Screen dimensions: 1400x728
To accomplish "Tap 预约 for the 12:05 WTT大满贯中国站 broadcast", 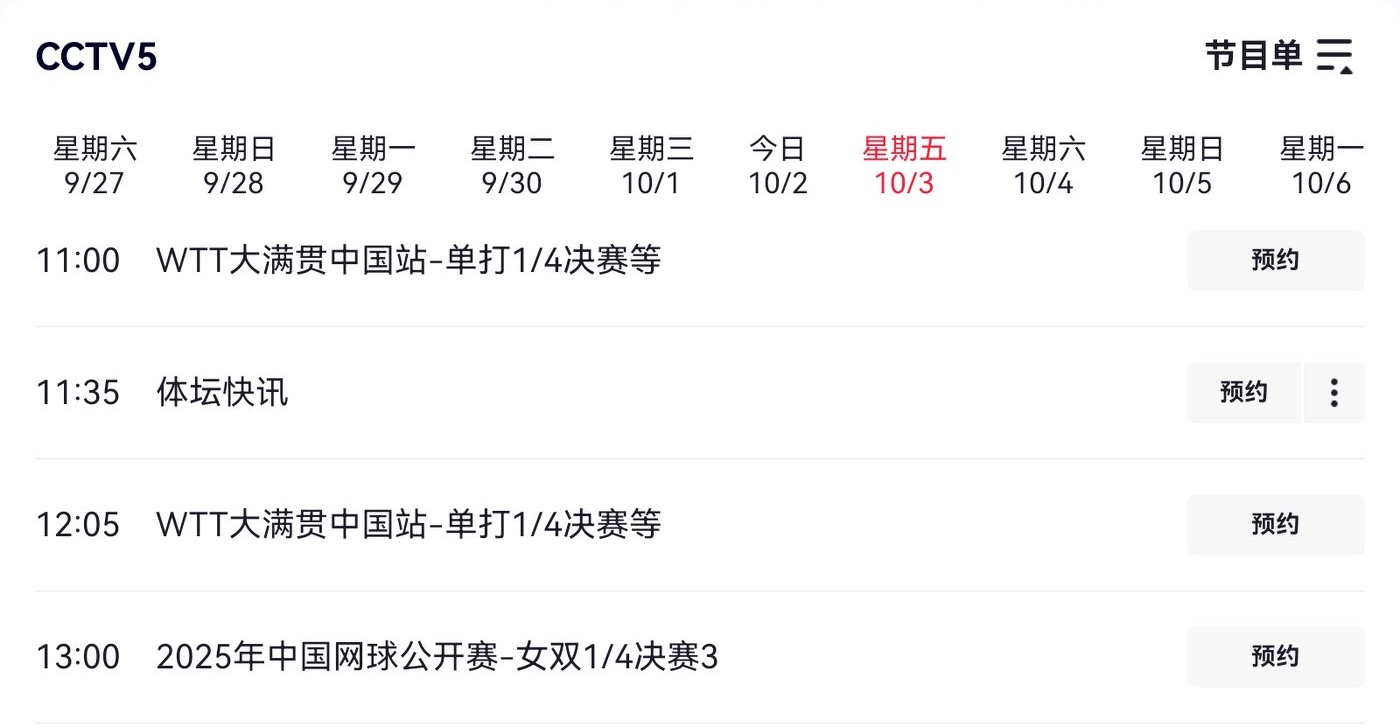I will [1275, 524].
